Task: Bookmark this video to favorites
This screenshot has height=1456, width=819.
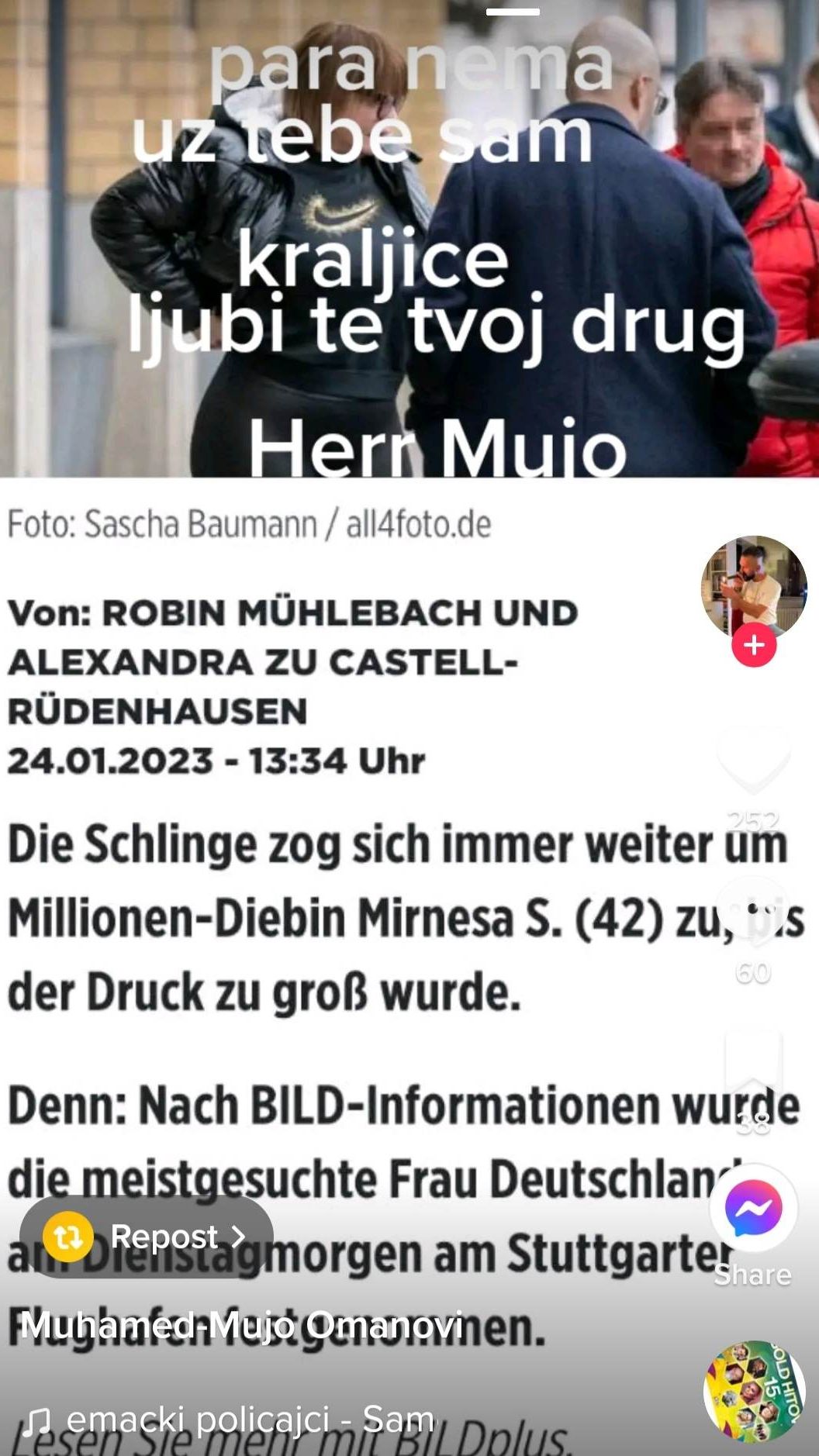Action: pos(753,1064)
